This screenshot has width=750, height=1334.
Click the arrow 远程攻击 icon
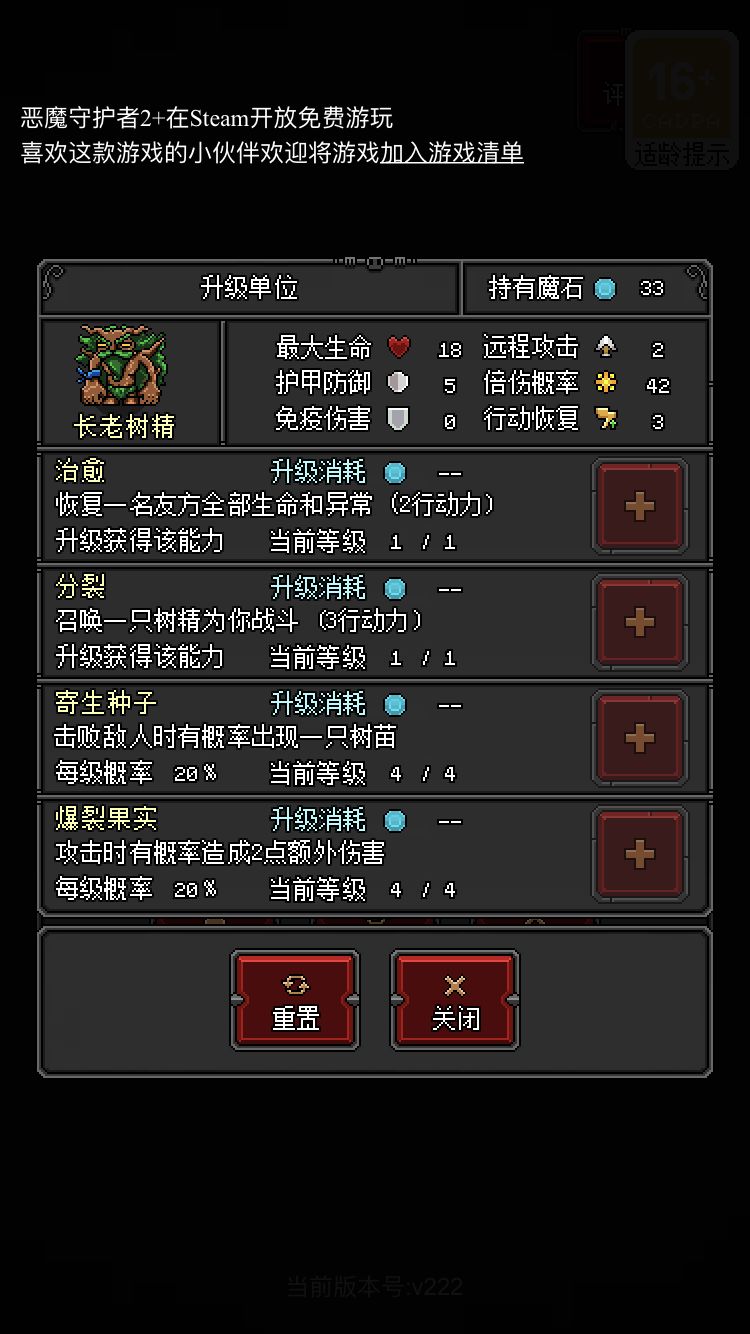pos(608,347)
